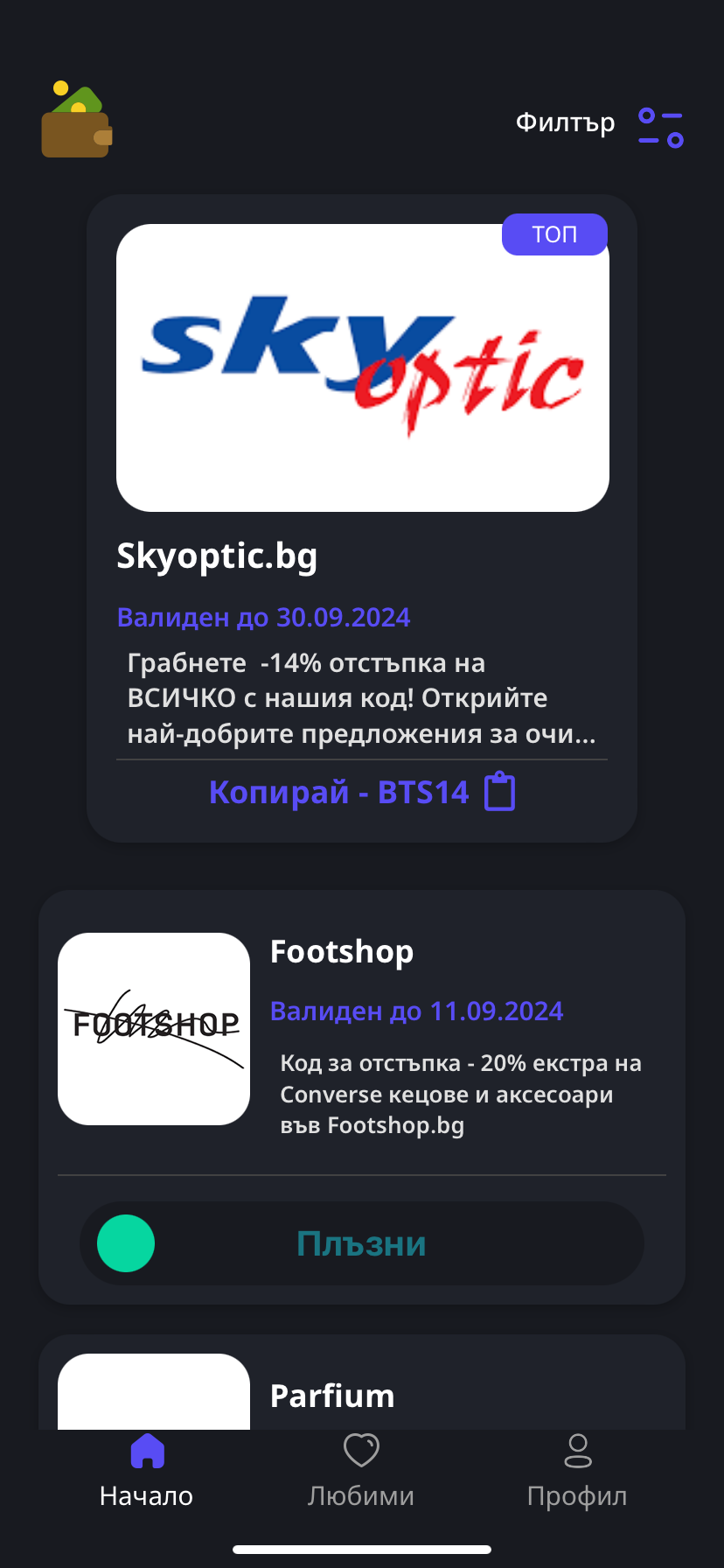This screenshot has width=724, height=1568.
Task: Copy the BTS14 promo code
Action: [x=362, y=793]
